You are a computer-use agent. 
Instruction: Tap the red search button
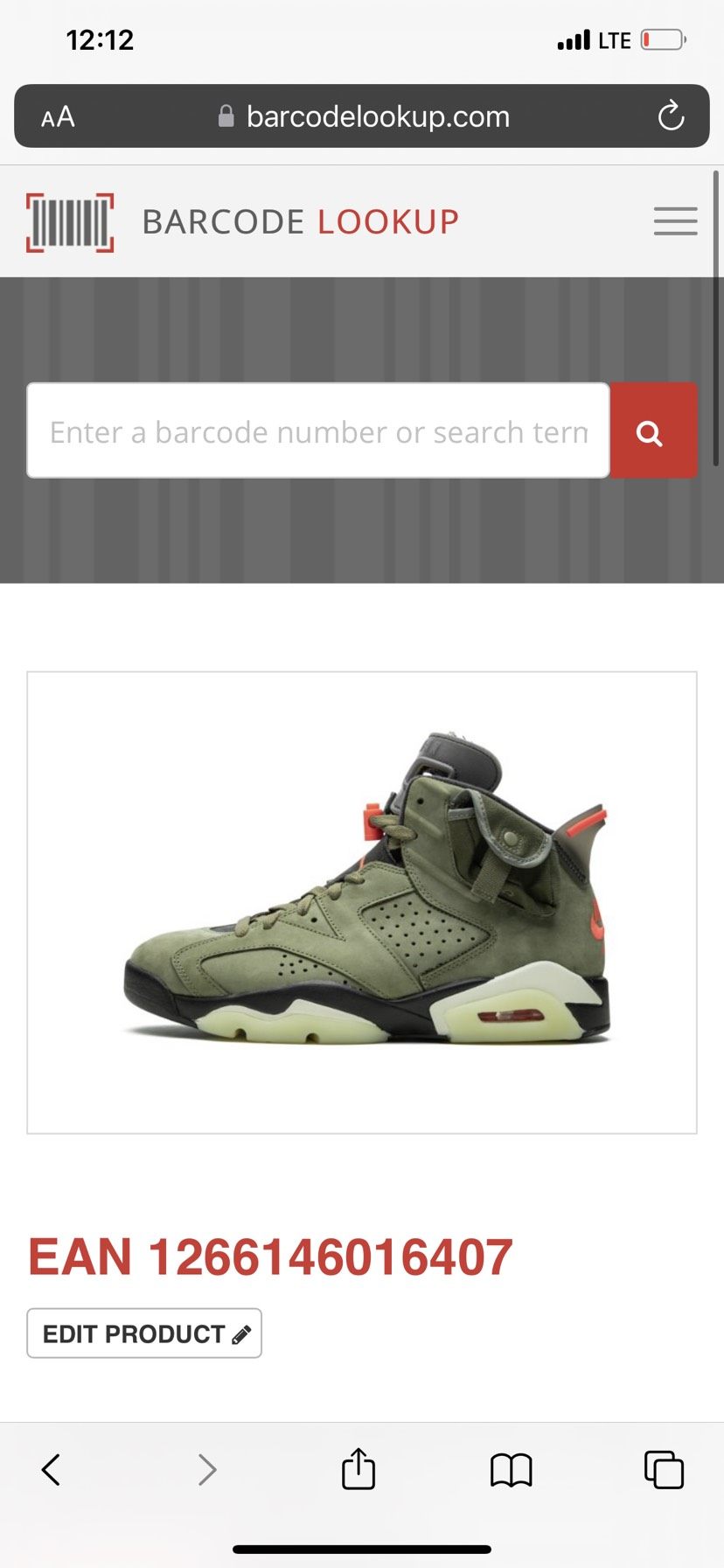click(652, 430)
